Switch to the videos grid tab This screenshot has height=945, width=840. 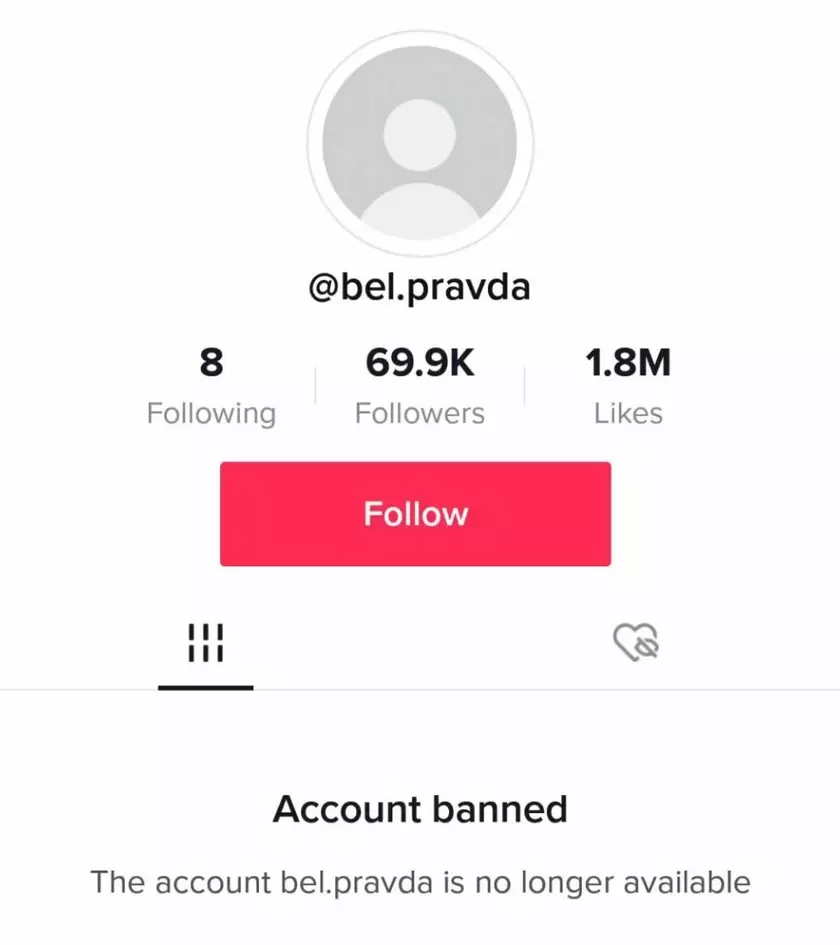coord(205,643)
